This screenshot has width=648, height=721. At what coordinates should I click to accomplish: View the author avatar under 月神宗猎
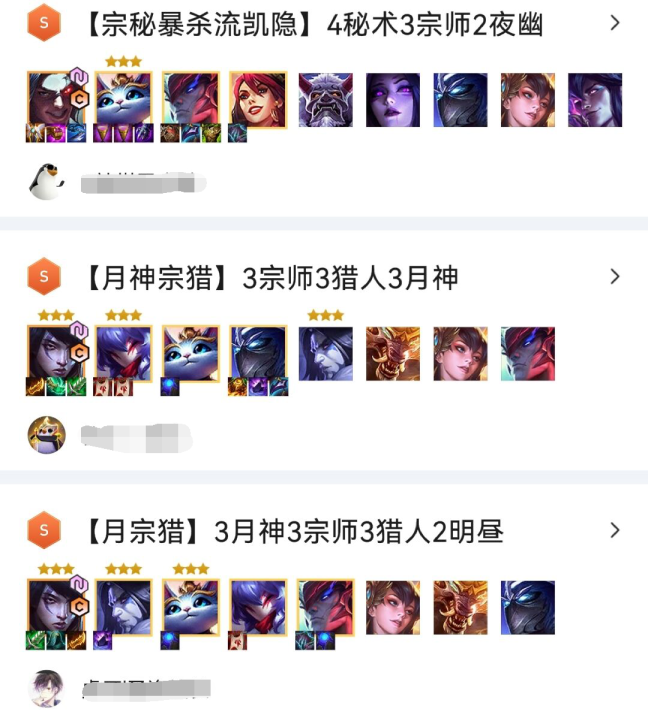(x=46, y=436)
